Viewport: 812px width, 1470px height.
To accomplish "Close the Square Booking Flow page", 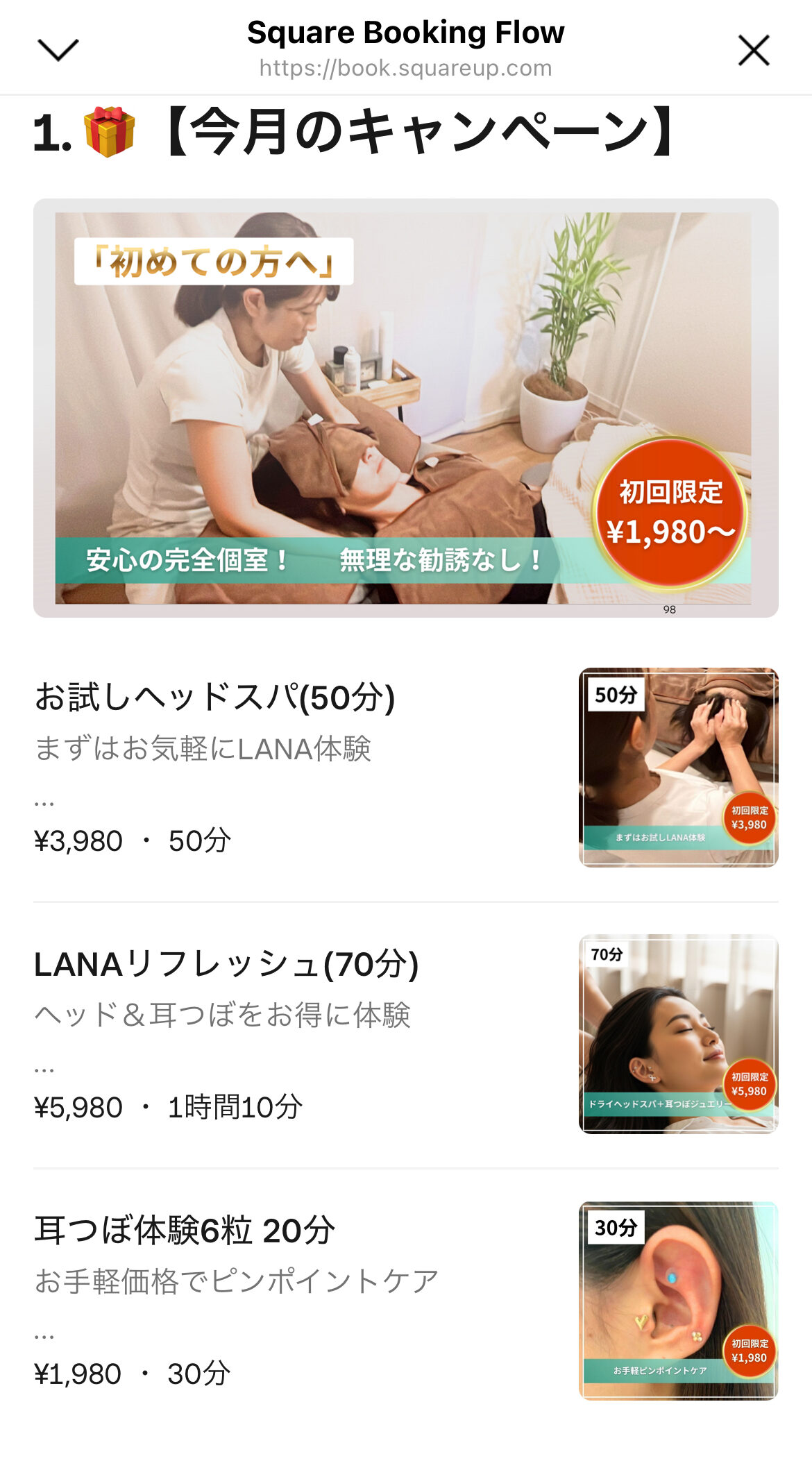I will (x=753, y=50).
